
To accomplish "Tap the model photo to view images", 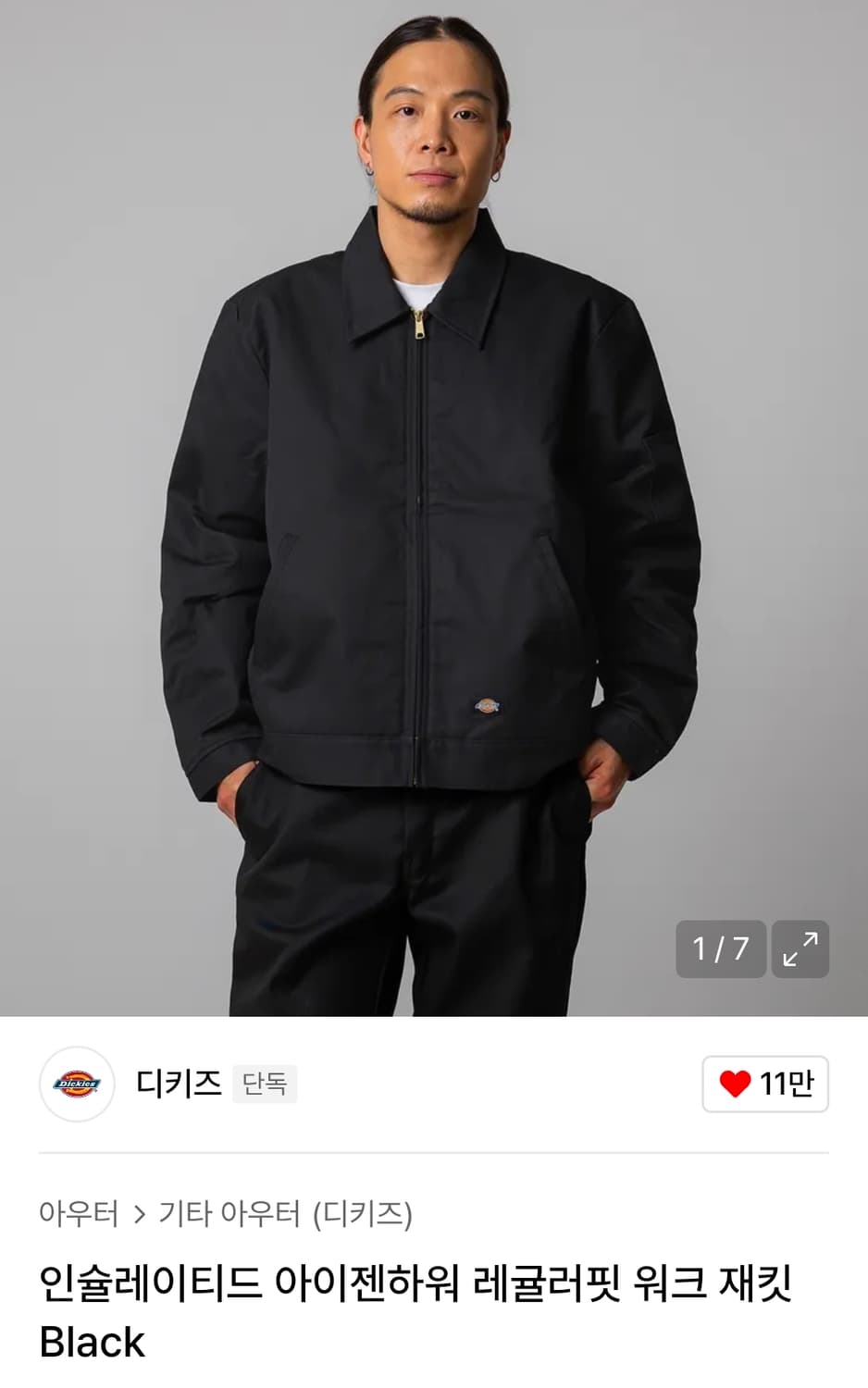I will click(x=434, y=509).
